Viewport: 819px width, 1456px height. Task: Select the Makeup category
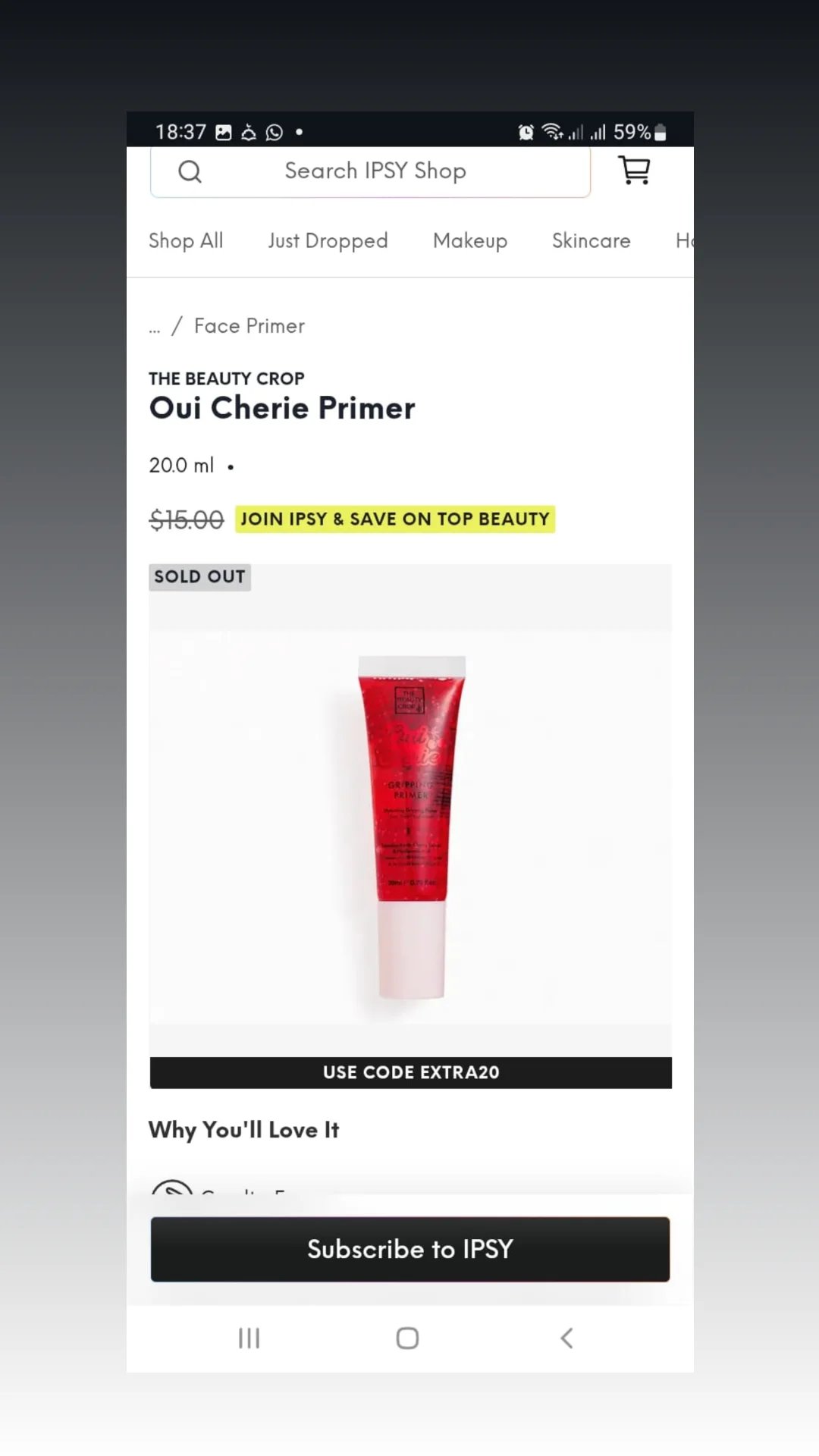click(470, 240)
